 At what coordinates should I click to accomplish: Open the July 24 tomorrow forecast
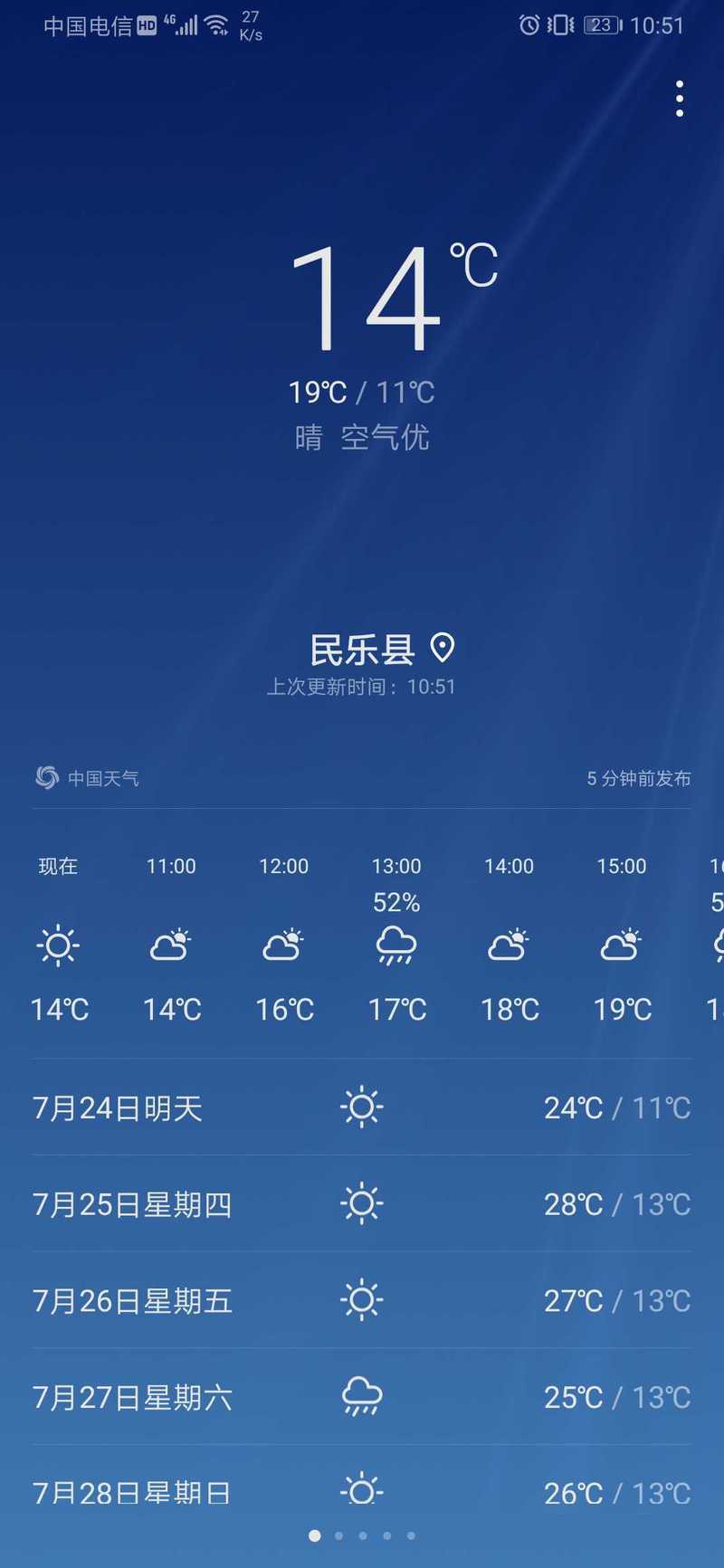coord(362,1107)
